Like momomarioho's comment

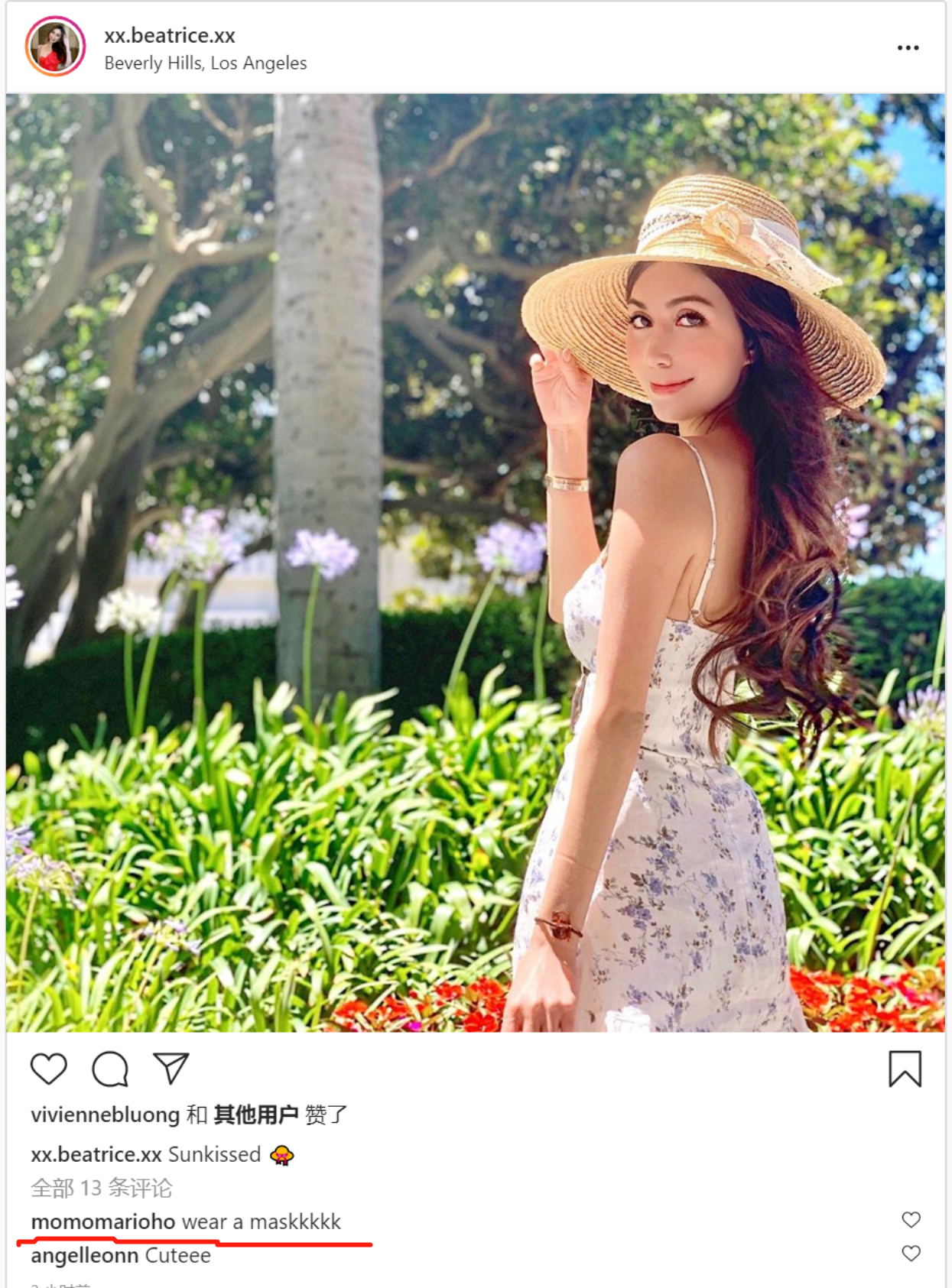pyautogui.click(x=911, y=1219)
